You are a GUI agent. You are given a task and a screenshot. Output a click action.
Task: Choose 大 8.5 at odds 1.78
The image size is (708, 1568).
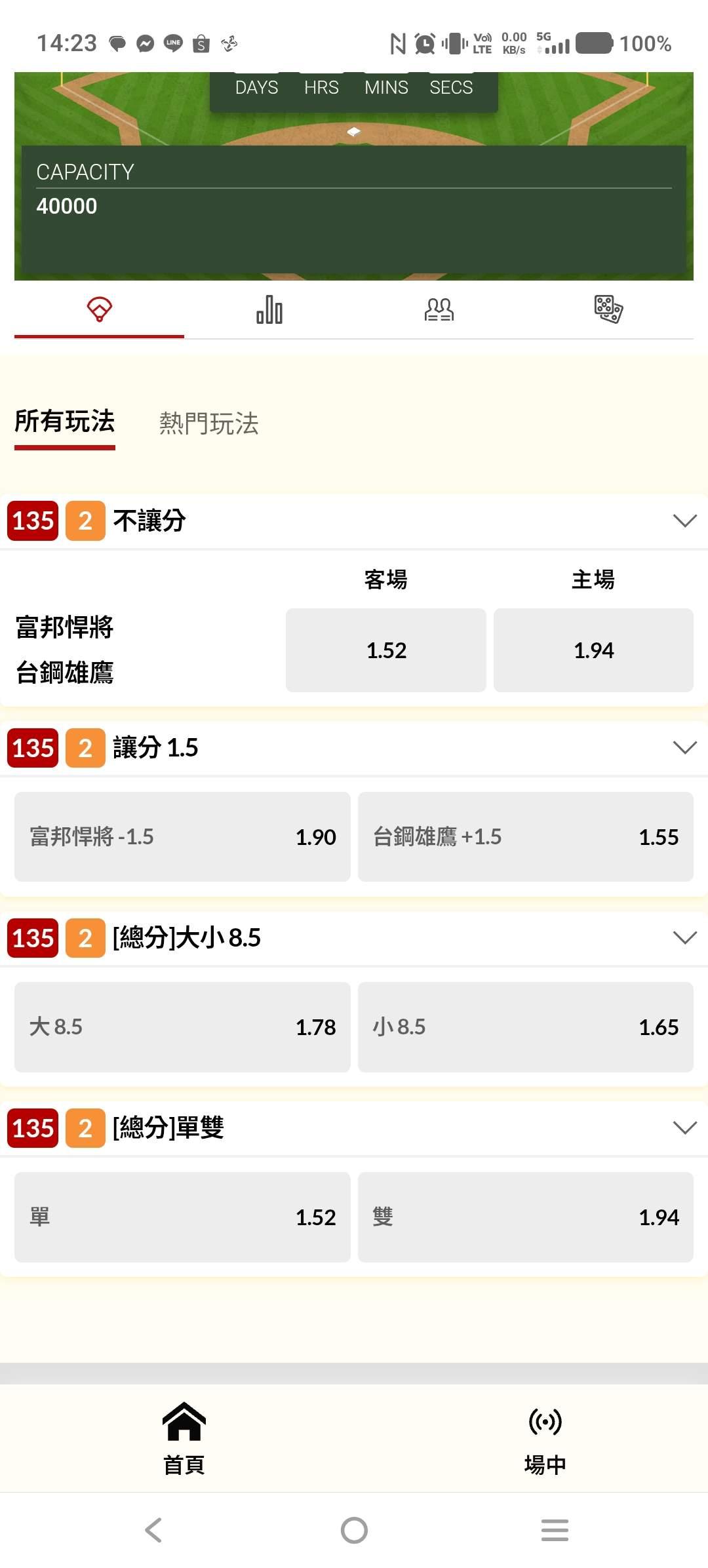click(182, 1027)
